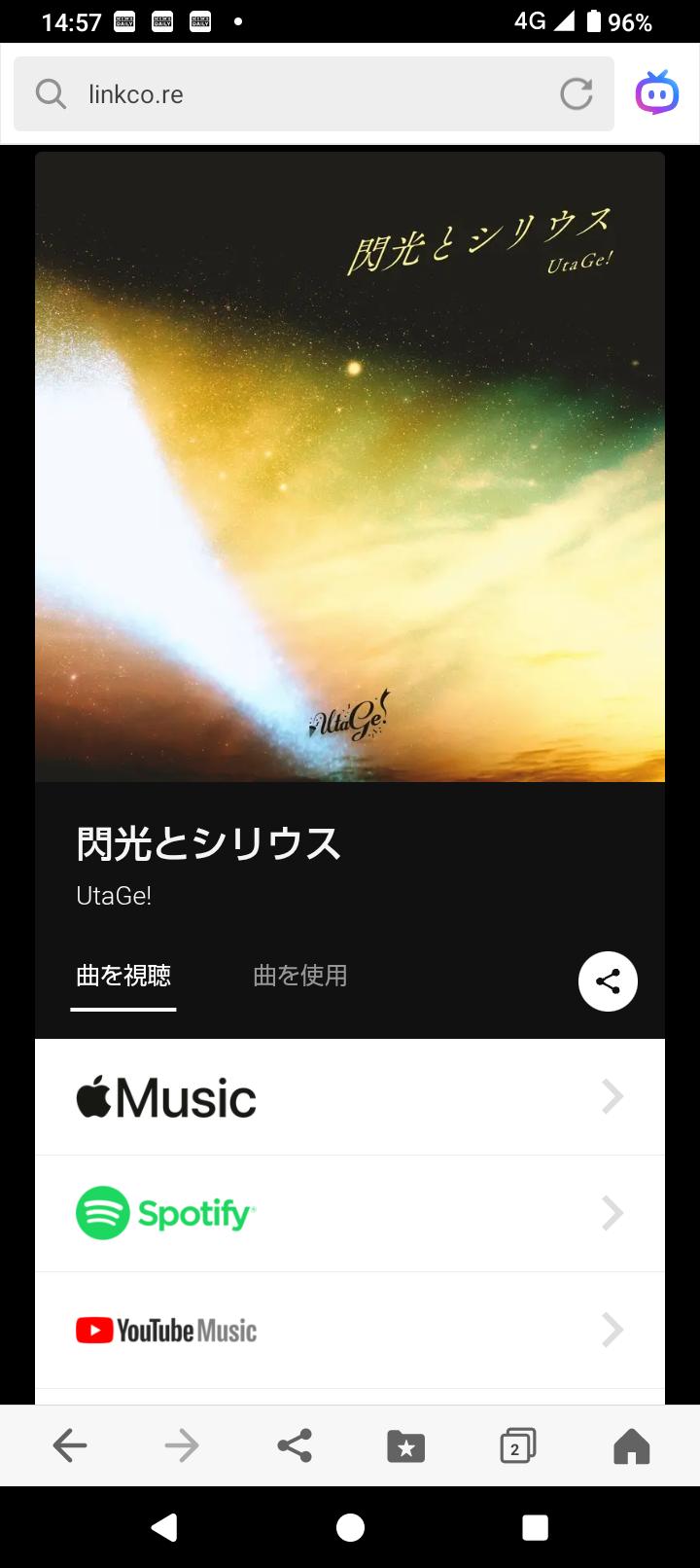Open the browser assistant robot icon
The width and height of the screenshot is (700, 1568).
coord(656,94)
